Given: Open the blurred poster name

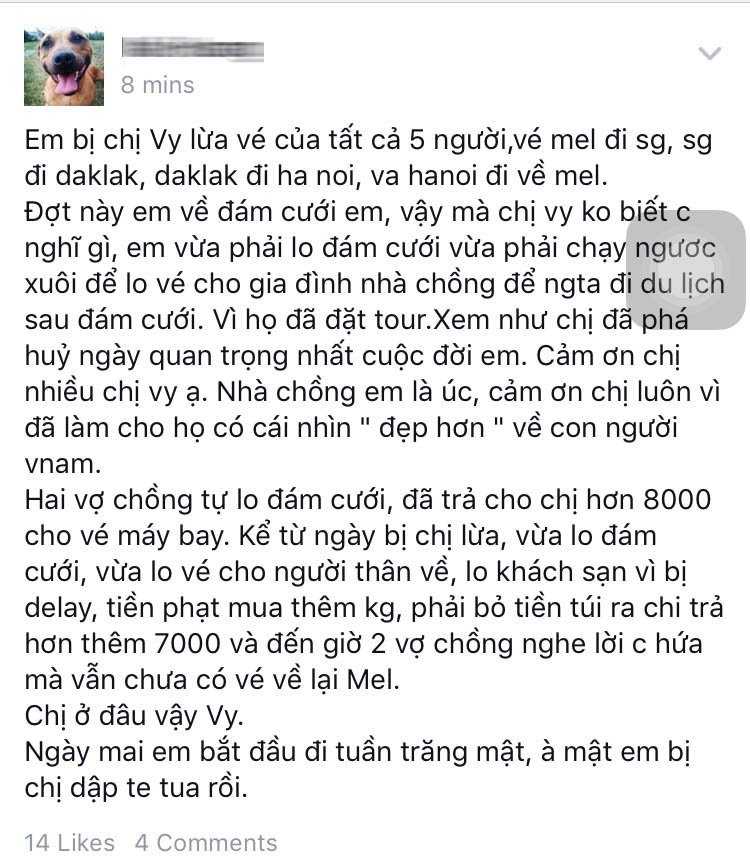Looking at the screenshot, I should [x=192, y=48].
